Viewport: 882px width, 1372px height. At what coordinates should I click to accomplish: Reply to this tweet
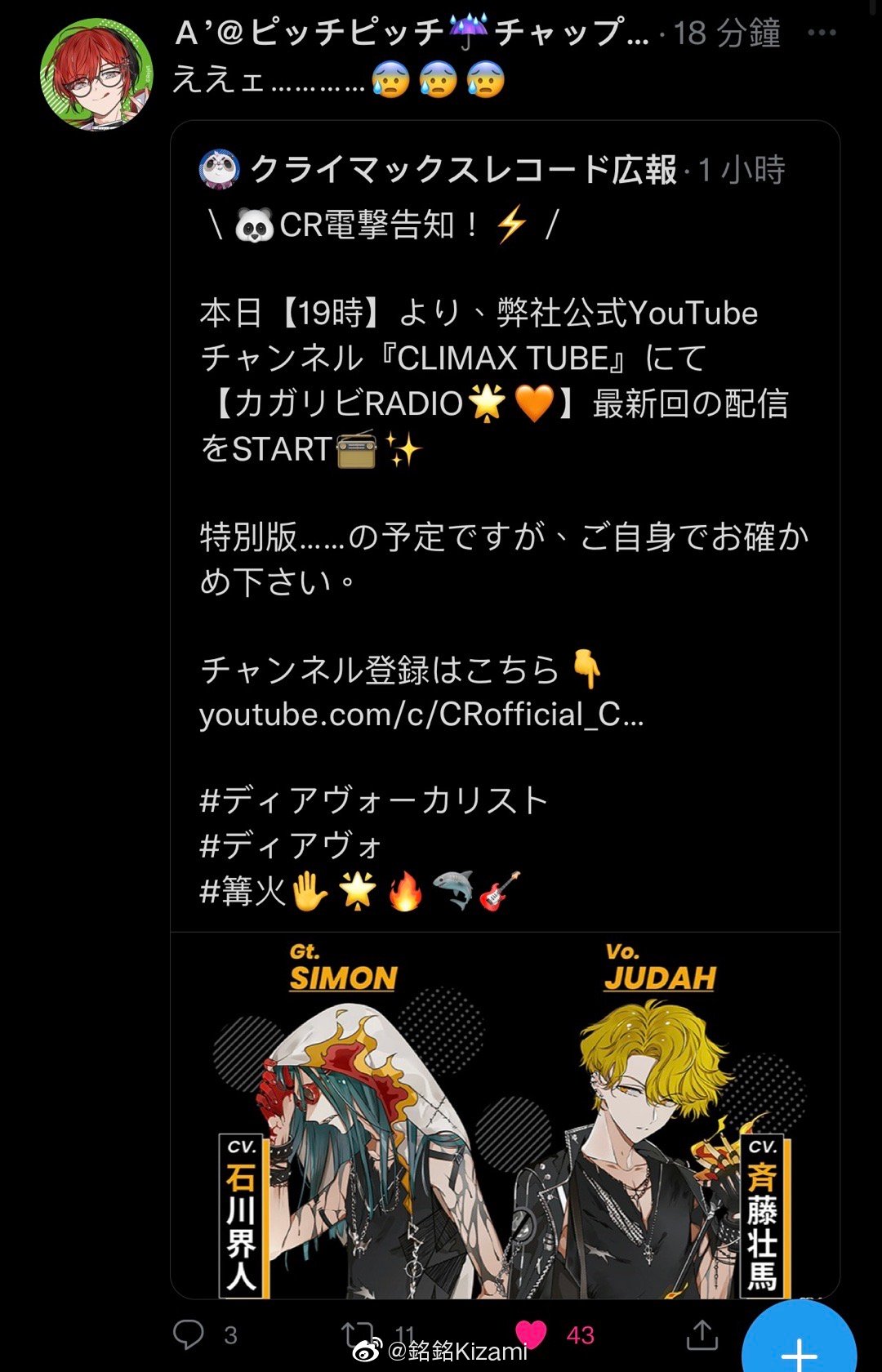(x=189, y=1334)
